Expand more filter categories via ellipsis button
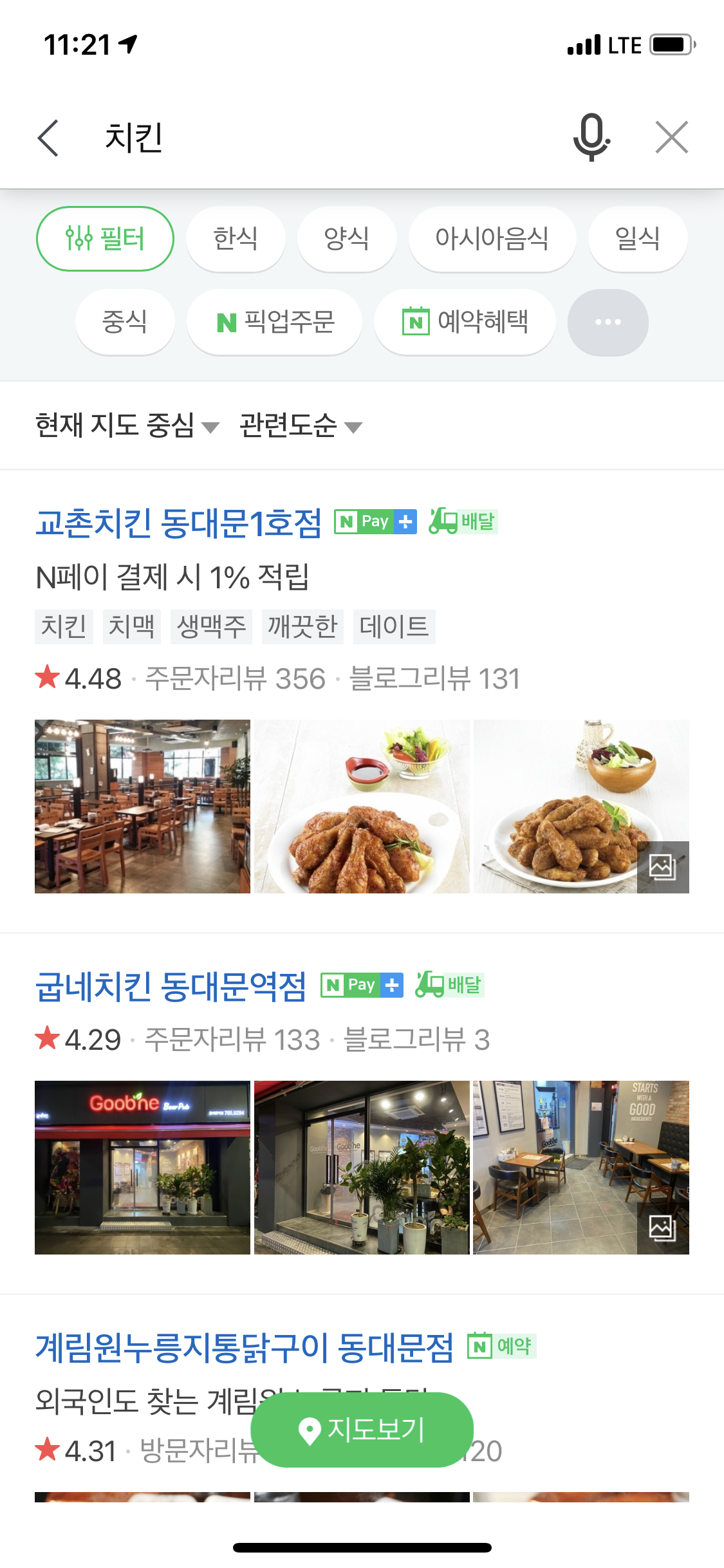 point(608,322)
